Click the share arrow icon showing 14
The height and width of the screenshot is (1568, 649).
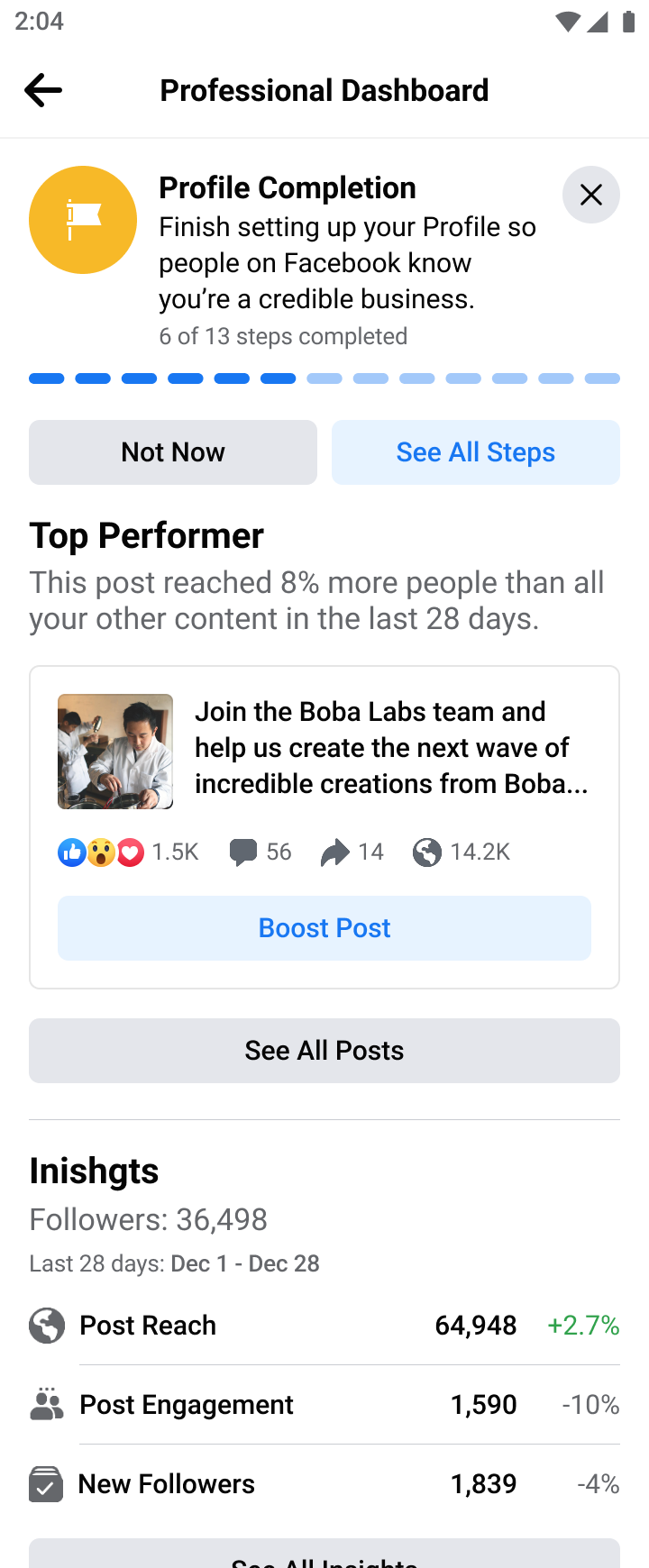click(334, 850)
